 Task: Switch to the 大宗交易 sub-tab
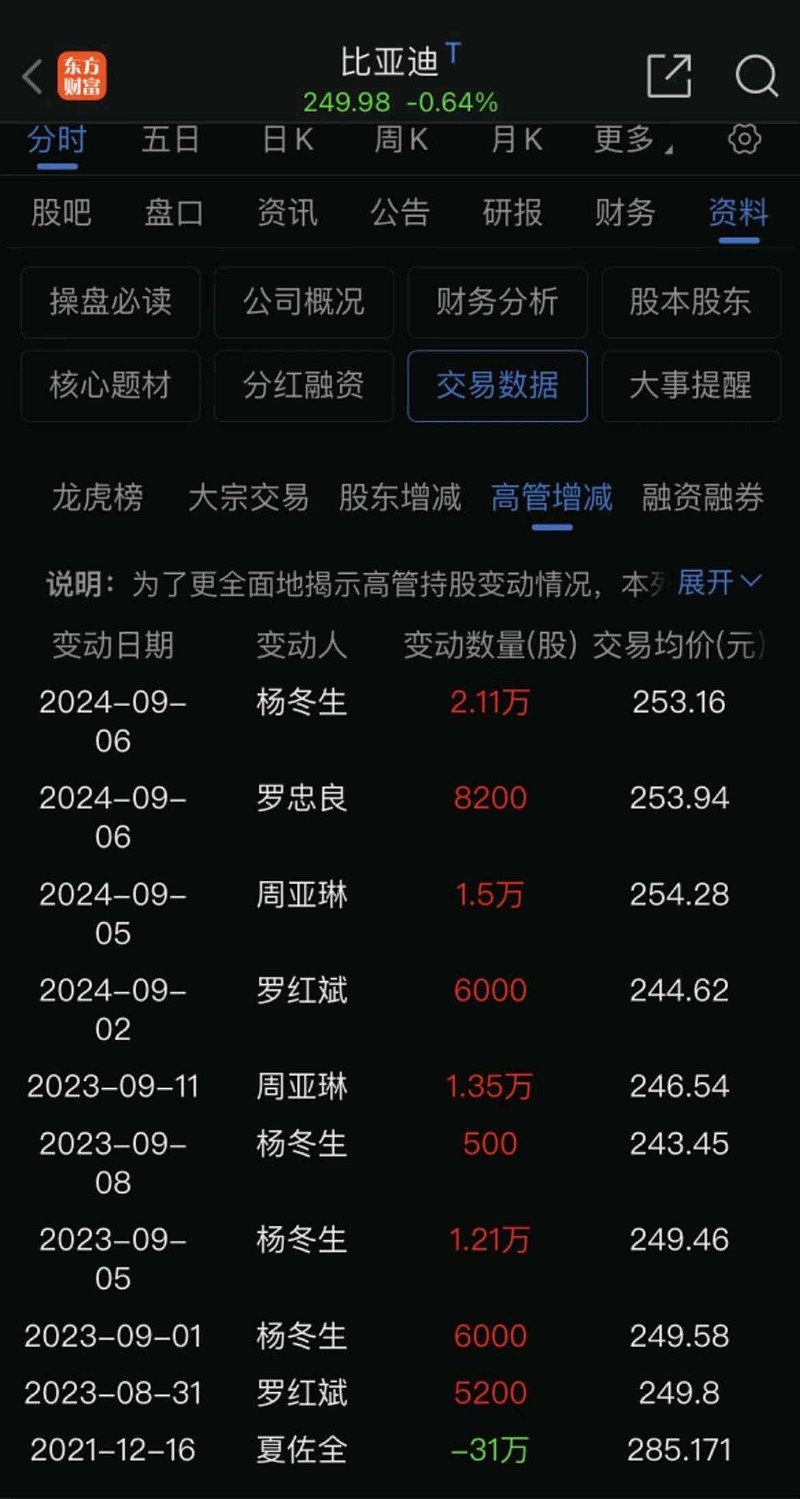click(x=248, y=497)
